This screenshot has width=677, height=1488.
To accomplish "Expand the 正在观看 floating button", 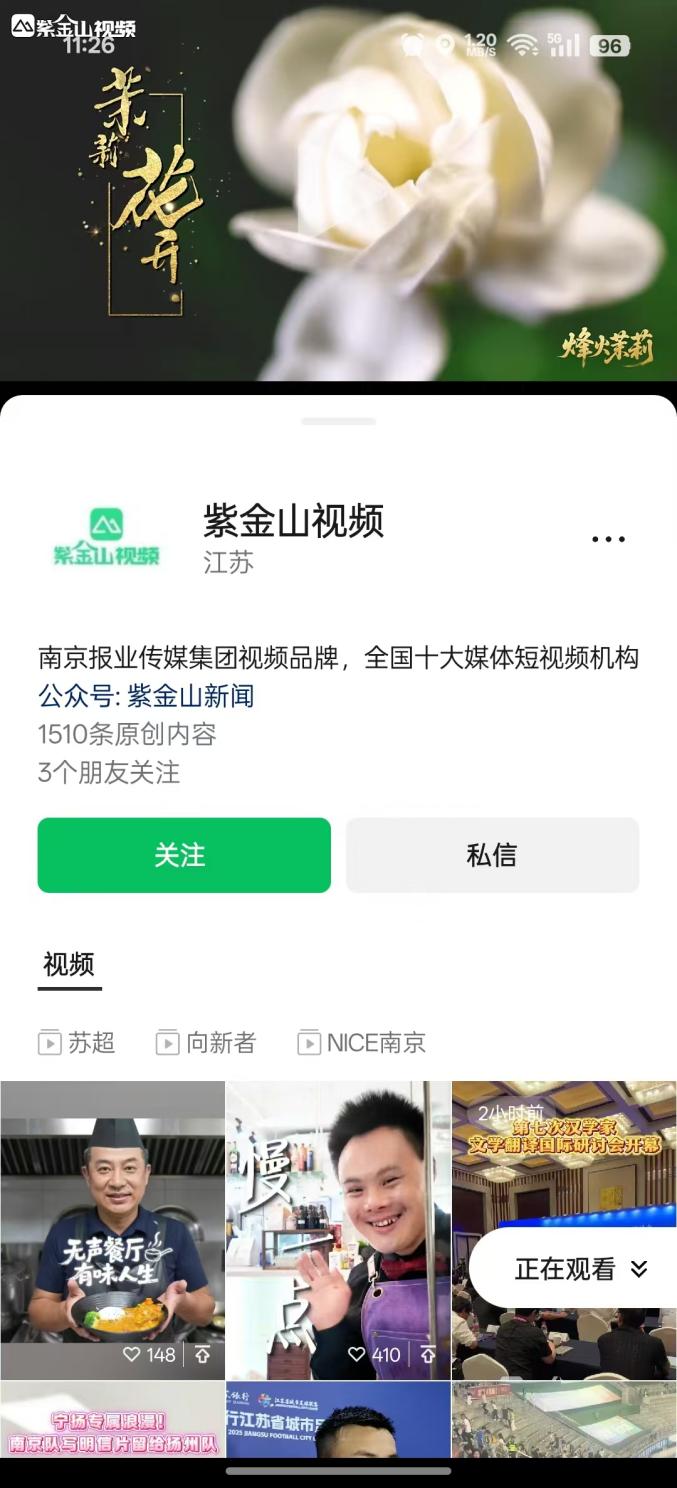I will coord(580,1269).
